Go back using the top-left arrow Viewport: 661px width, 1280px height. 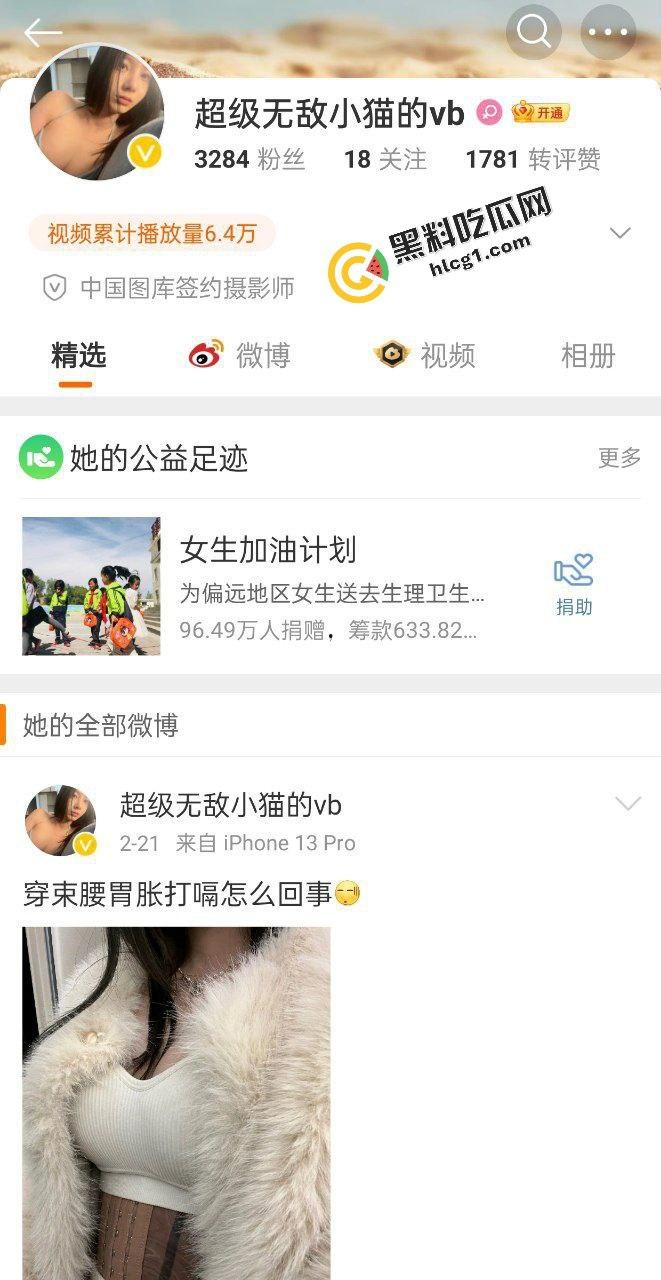tap(42, 33)
